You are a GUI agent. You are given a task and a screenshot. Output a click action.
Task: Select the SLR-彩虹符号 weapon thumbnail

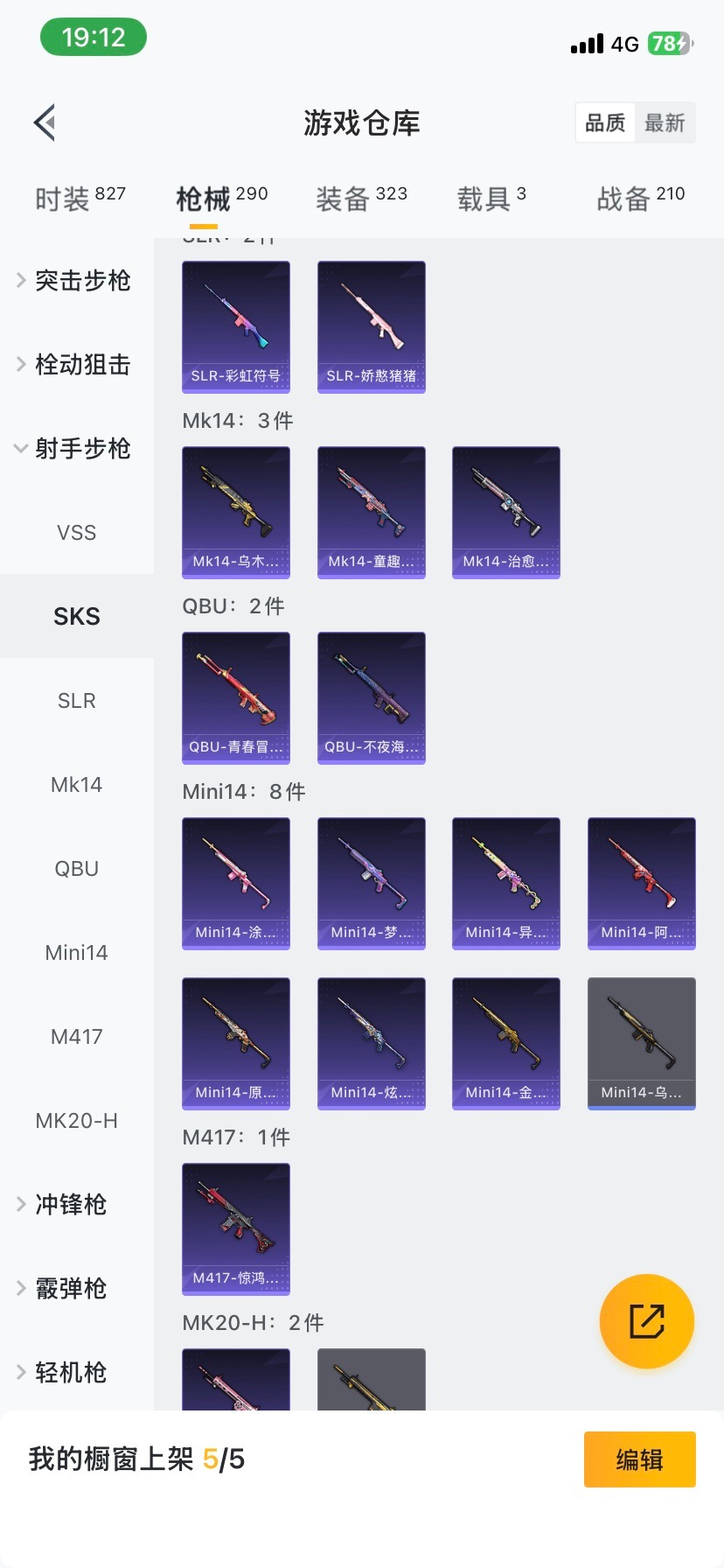click(x=235, y=326)
